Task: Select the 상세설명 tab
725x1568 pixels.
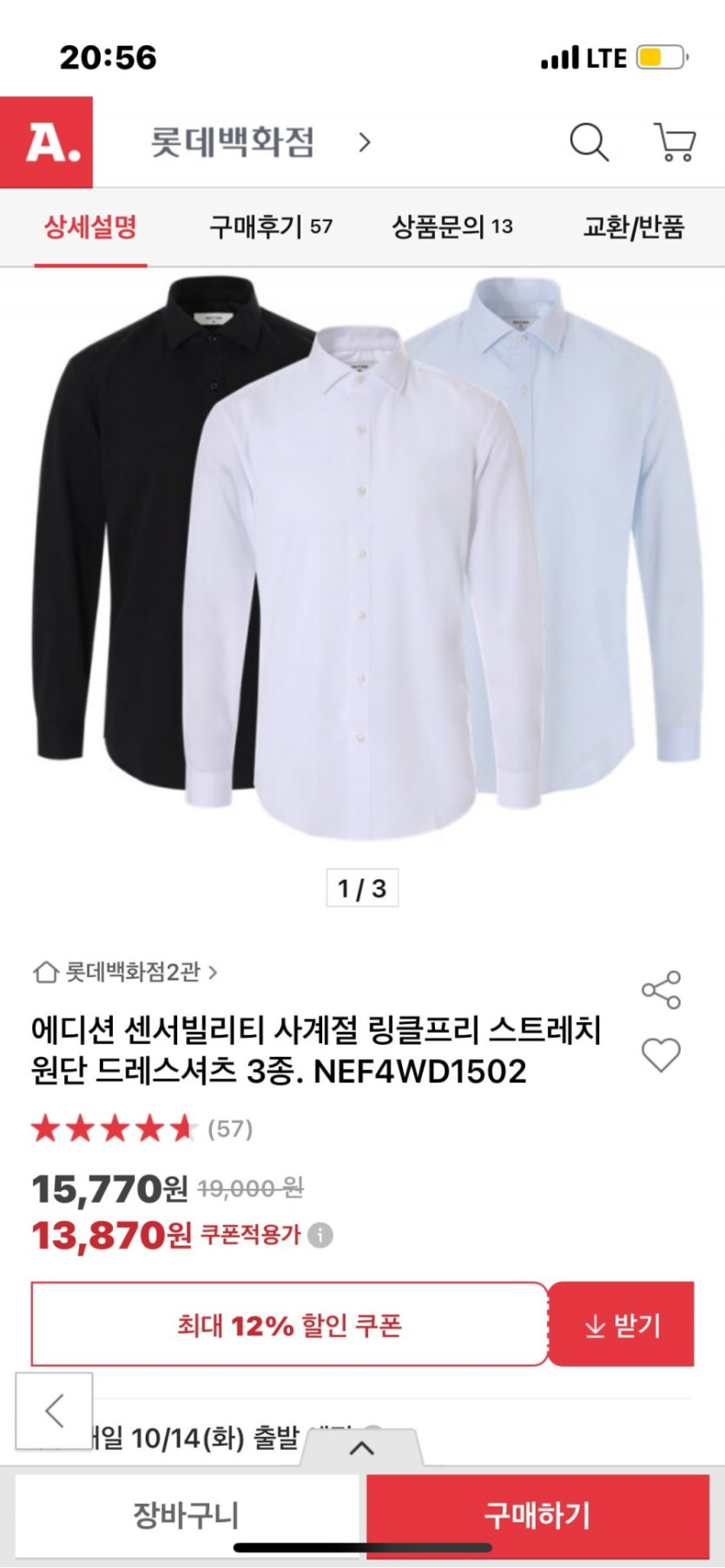Action: point(90,227)
